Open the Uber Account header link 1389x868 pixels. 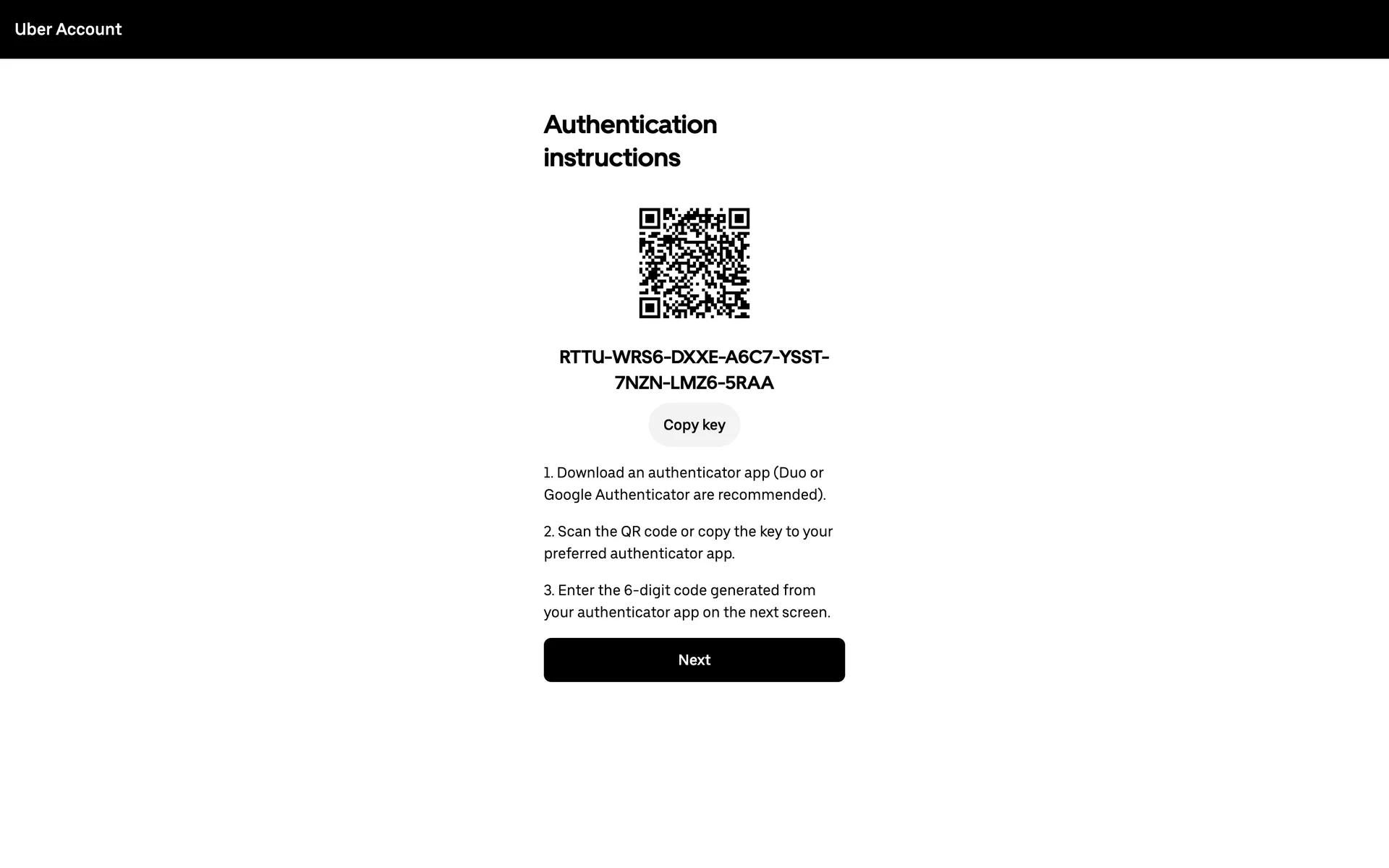click(x=68, y=29)
